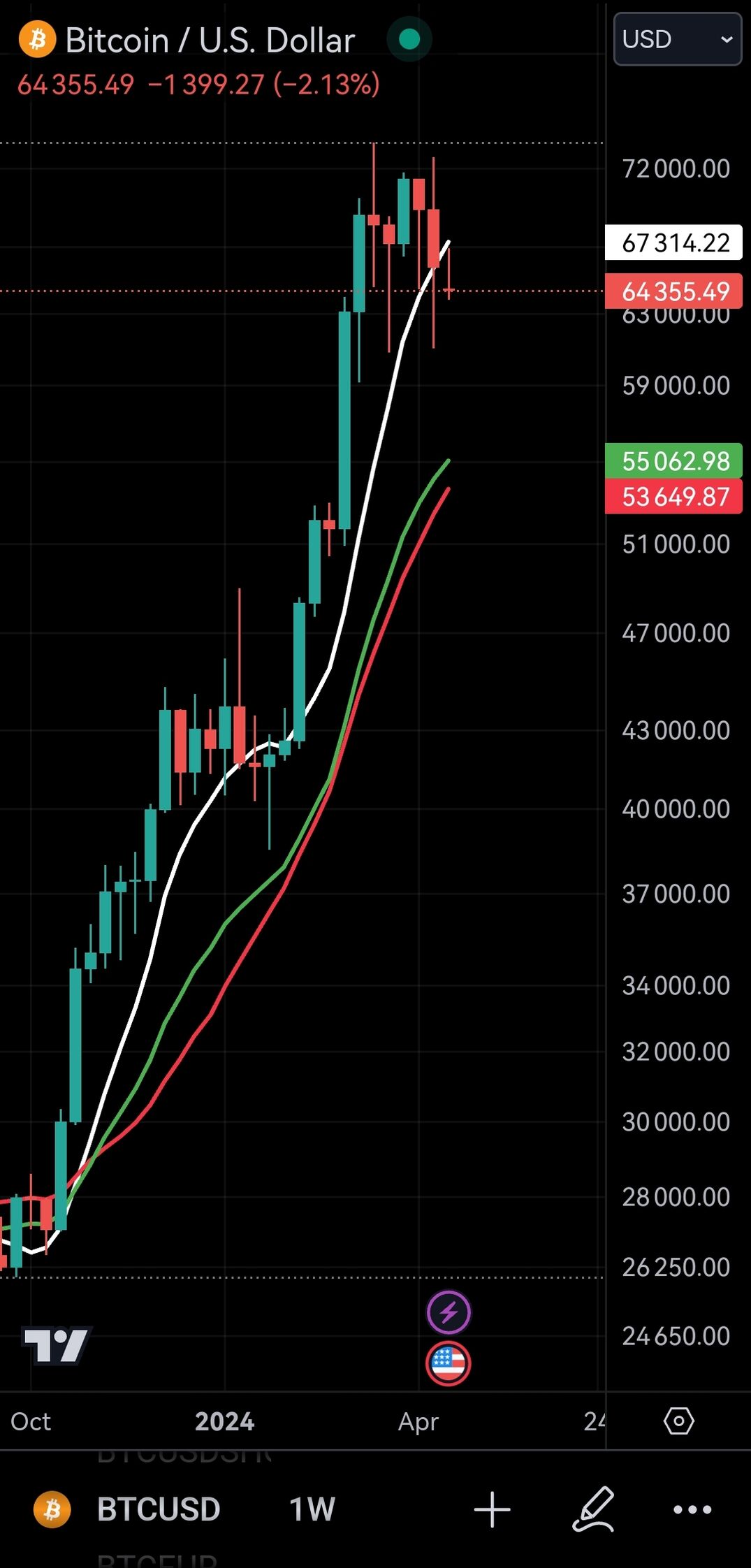
Task: Open the BTCUSD symbol selector
Action: point(158,1509)
